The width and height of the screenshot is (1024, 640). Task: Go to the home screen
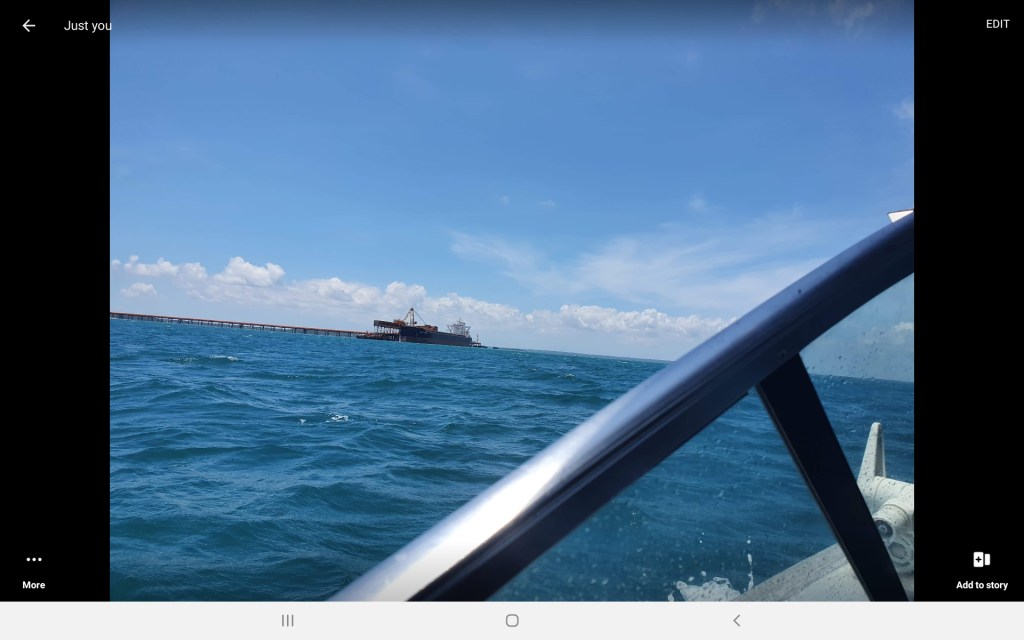tap(512, 621)
